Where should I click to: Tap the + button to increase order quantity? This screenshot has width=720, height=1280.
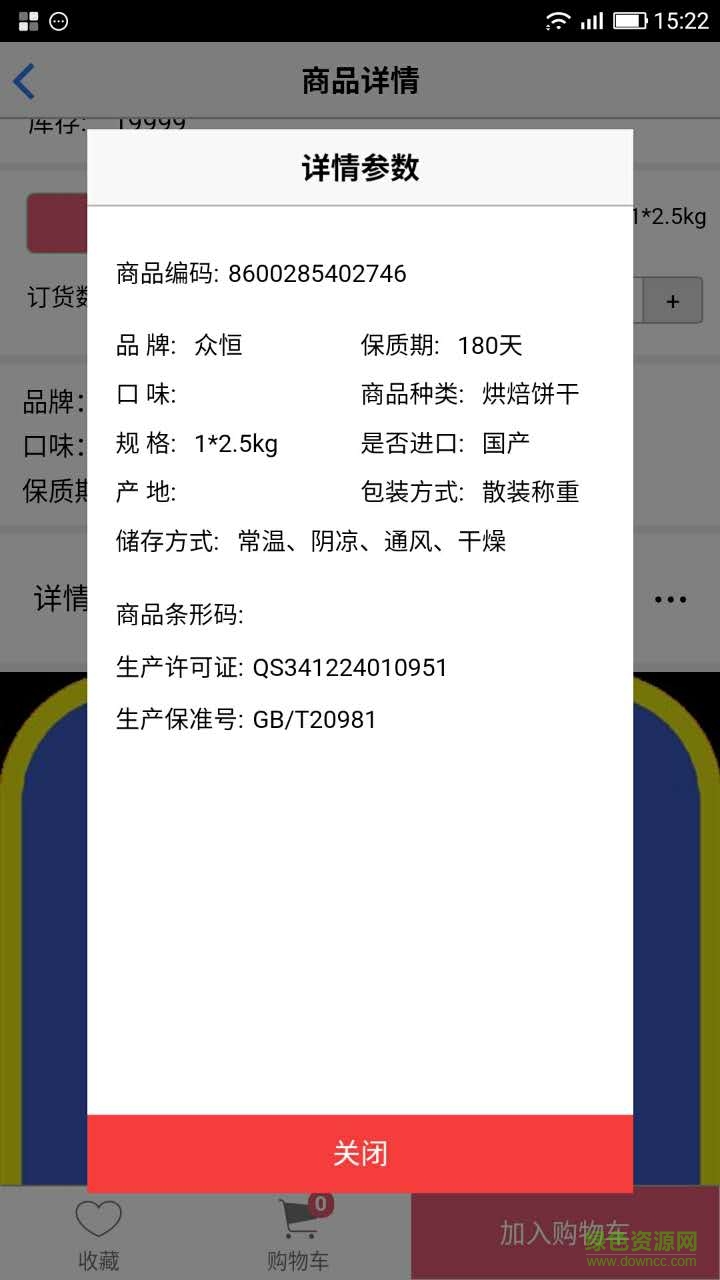(672, 300)
